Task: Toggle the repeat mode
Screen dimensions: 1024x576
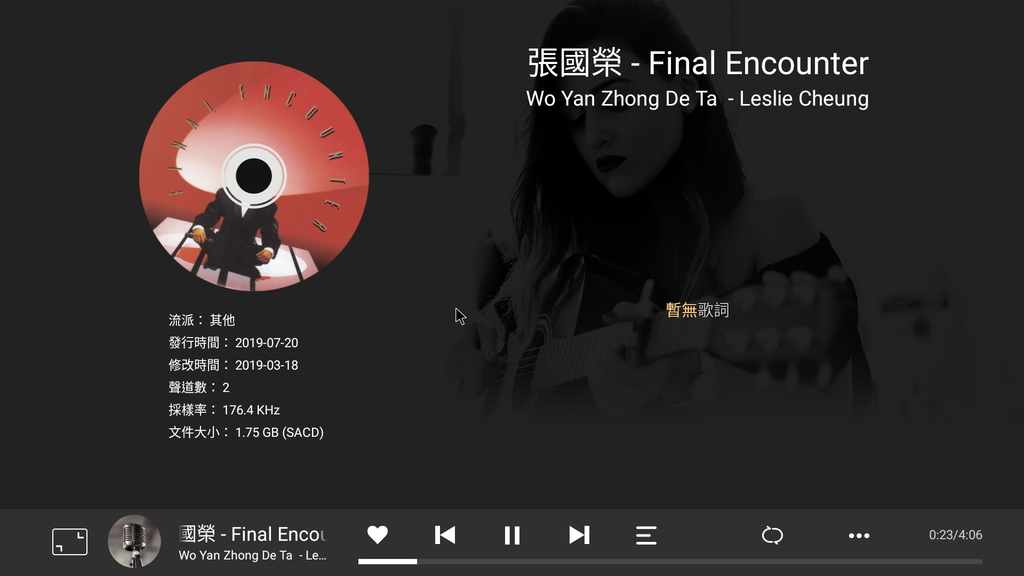Action: (772, 535)
